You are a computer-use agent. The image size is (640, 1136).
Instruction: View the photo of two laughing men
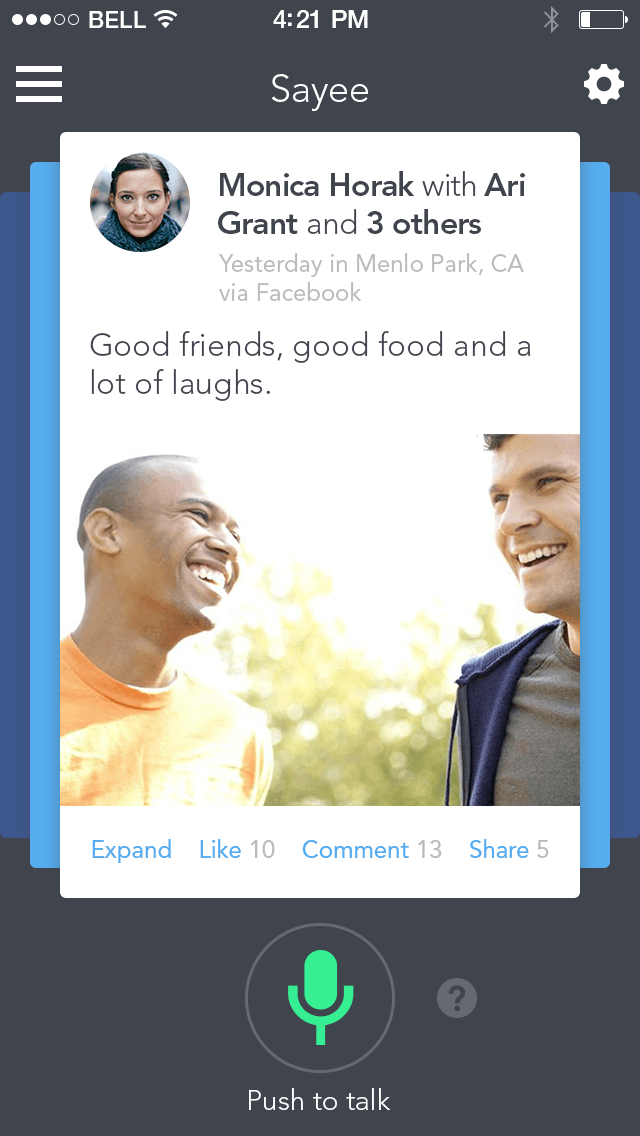point(320,620)
